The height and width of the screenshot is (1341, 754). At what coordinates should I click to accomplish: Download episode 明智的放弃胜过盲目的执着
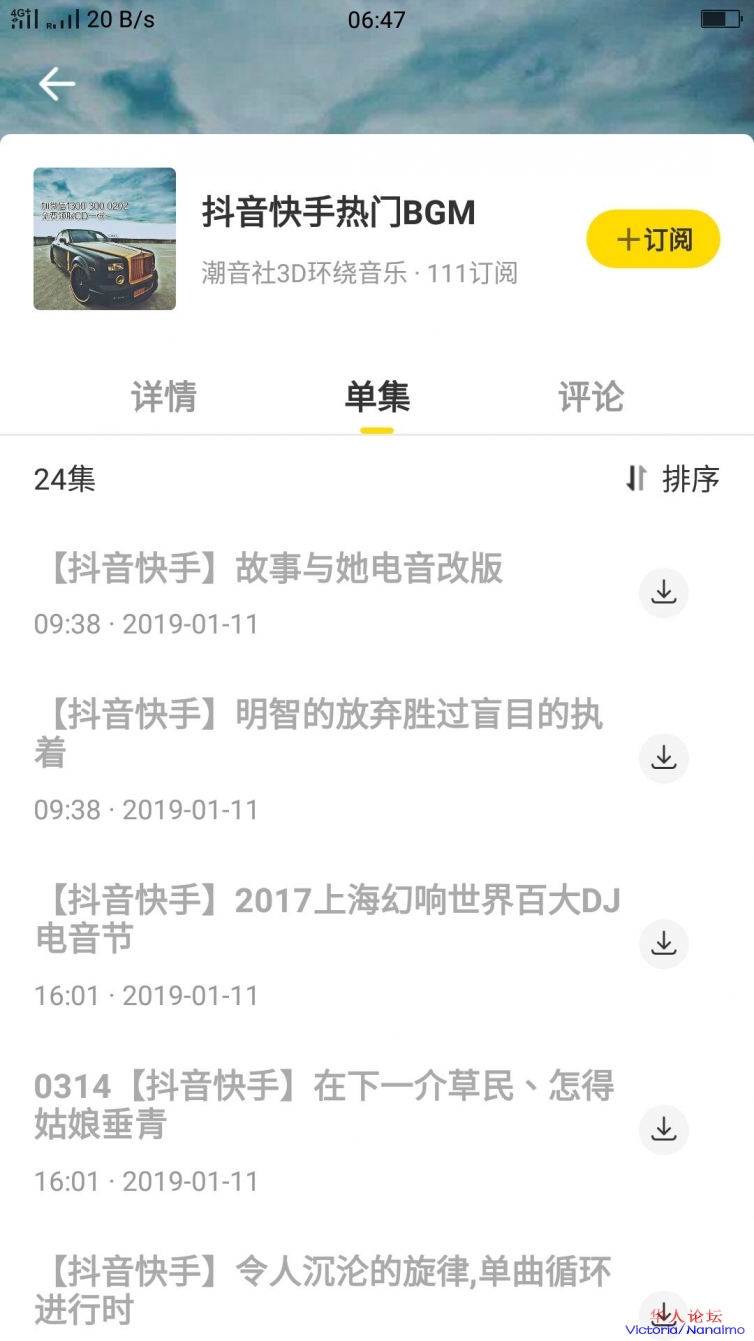(x=664, y=758)
